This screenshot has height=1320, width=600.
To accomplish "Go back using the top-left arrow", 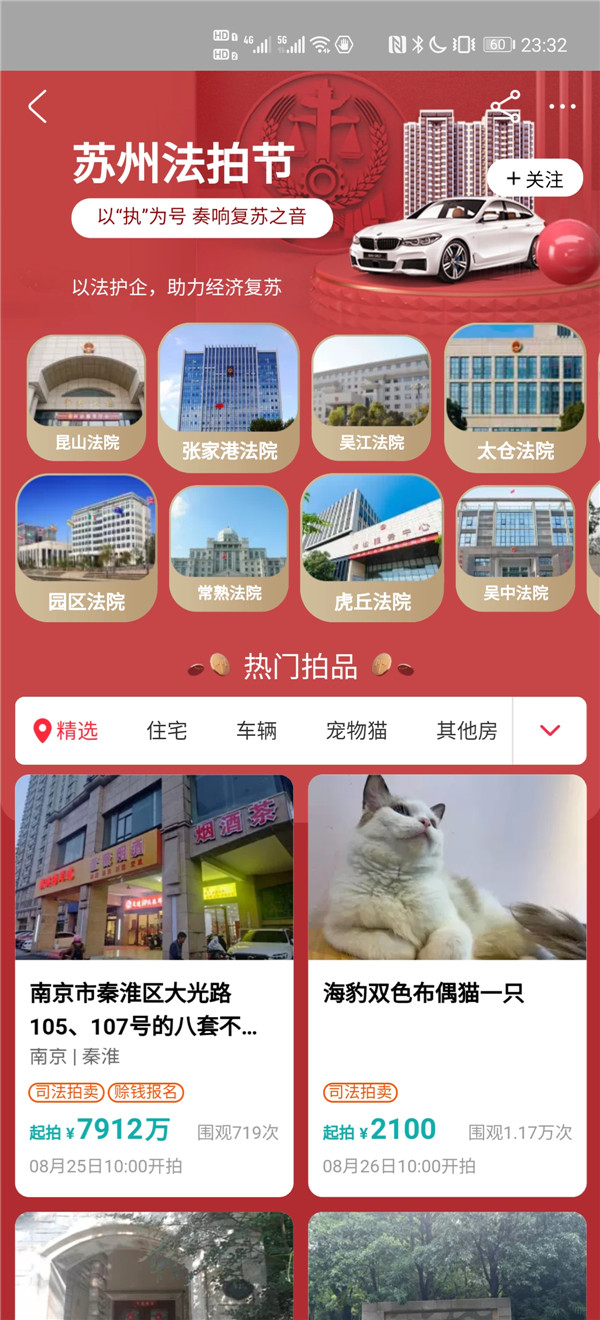I will (38, 106).
